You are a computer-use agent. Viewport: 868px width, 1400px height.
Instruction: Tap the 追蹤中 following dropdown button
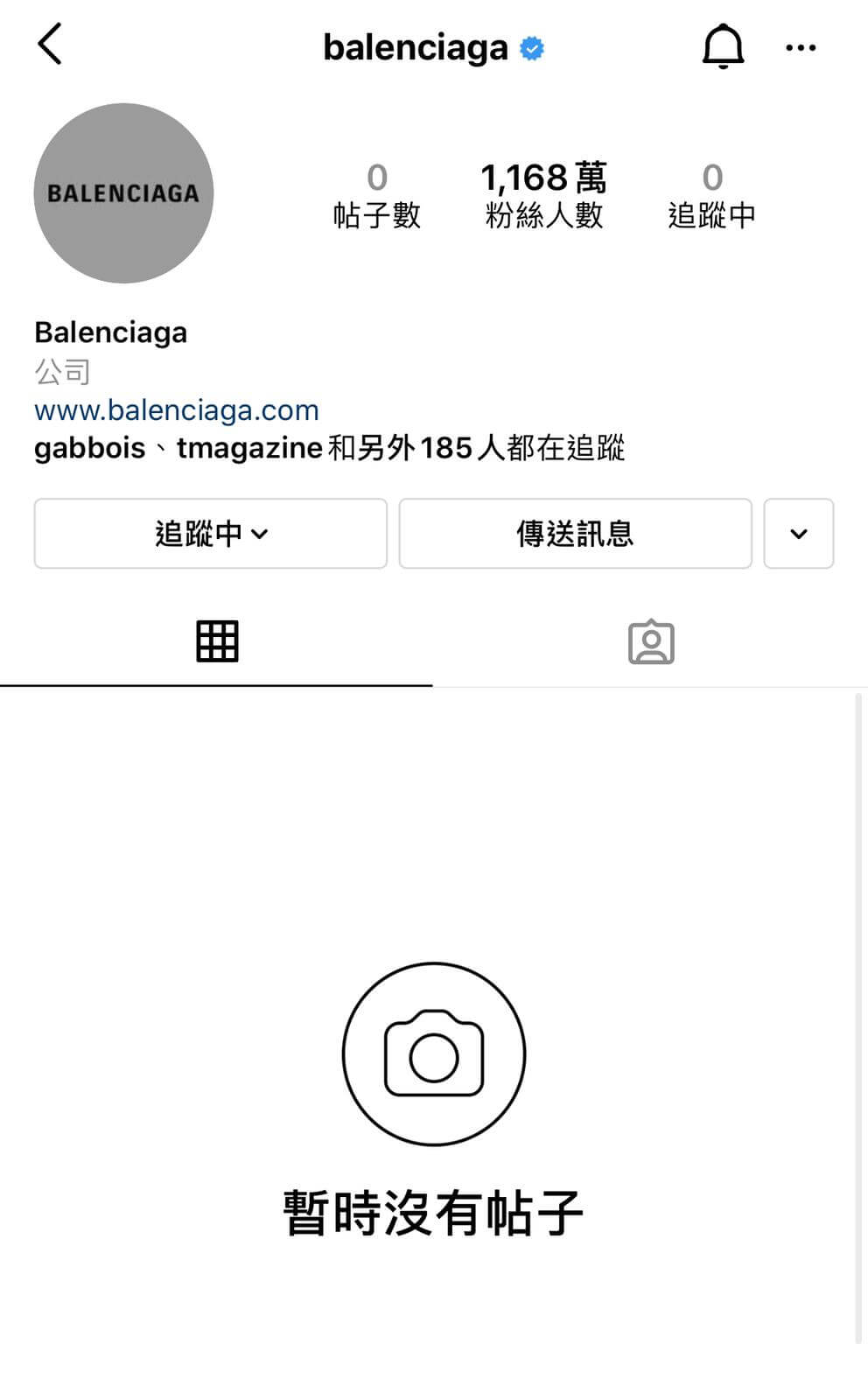click(210, 534)
